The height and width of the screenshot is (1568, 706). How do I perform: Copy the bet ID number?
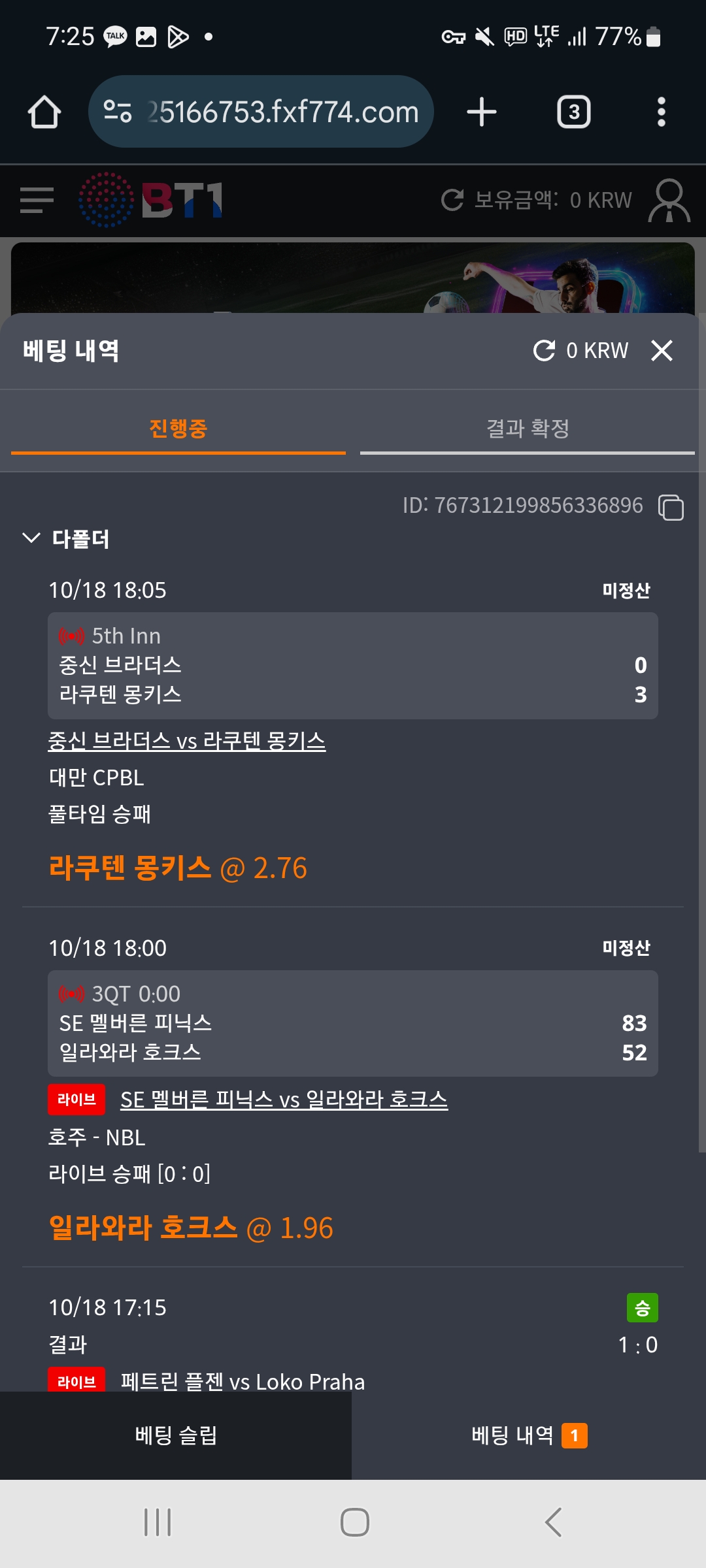[671, 508]
